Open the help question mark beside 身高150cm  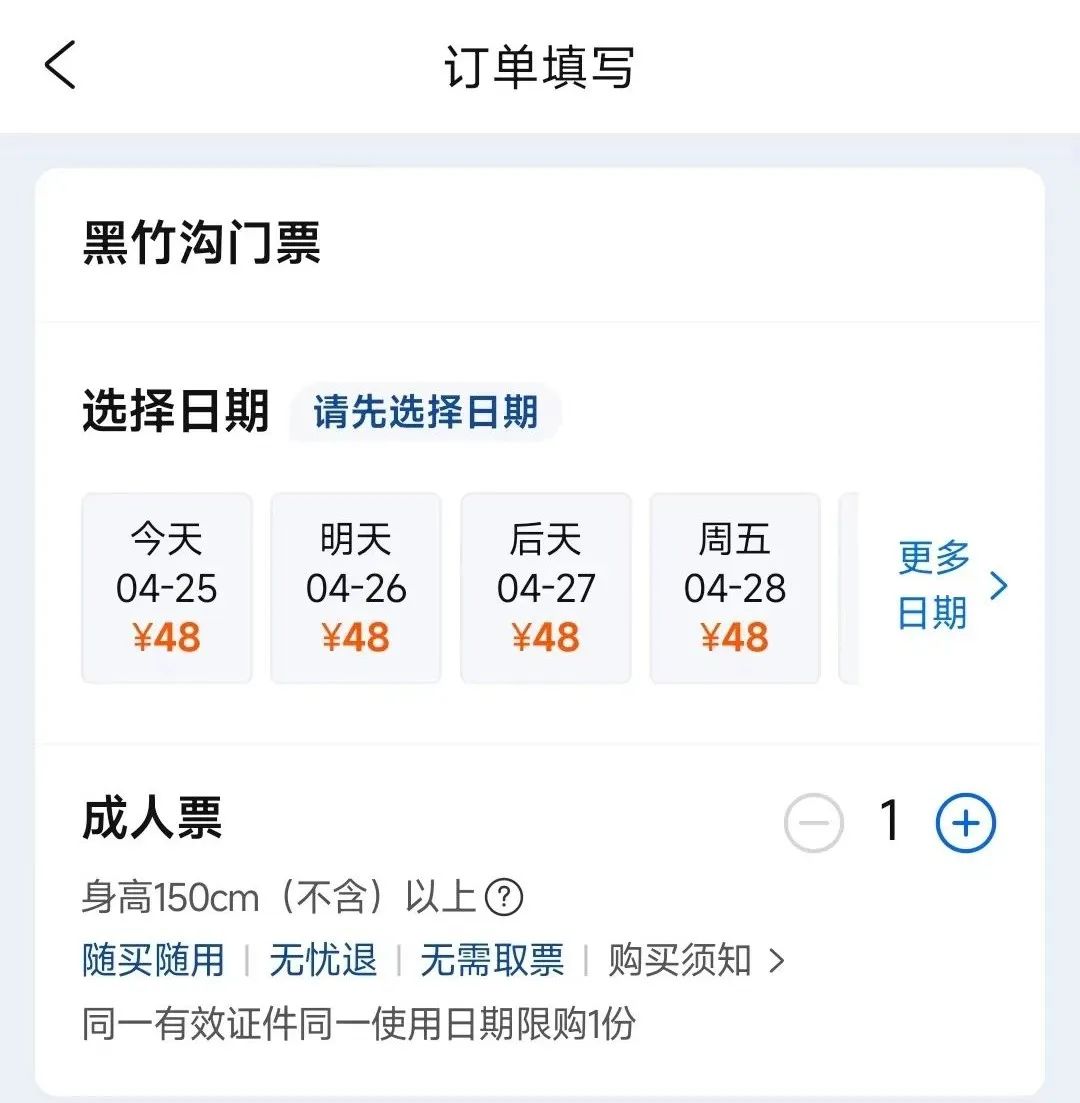pyautogui.click(x=499, y=896)
